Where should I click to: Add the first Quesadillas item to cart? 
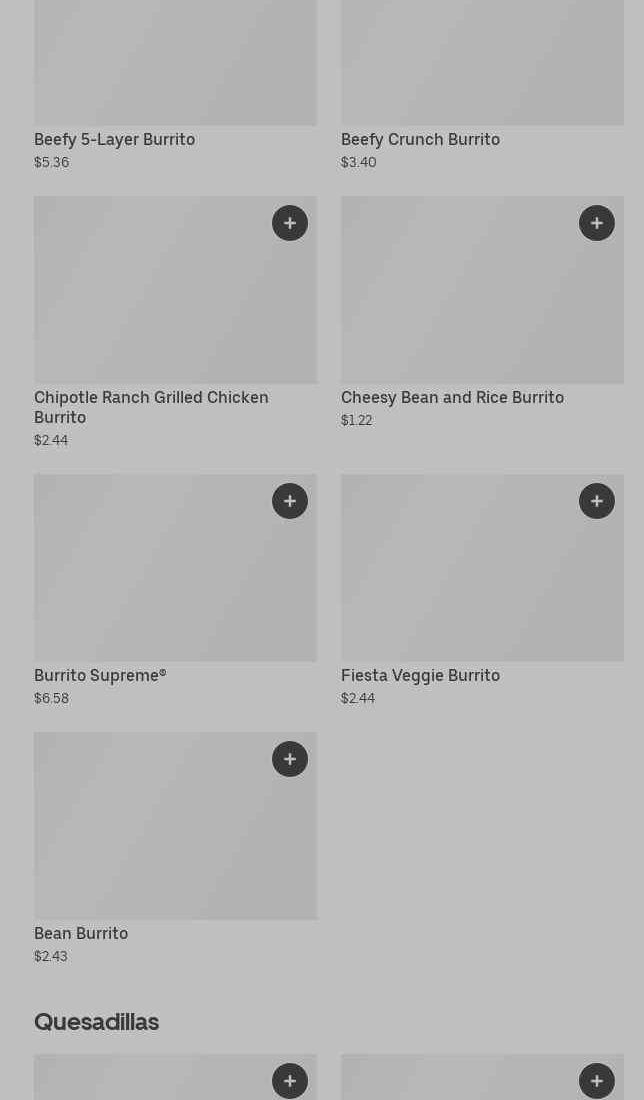pos(290,1081)
